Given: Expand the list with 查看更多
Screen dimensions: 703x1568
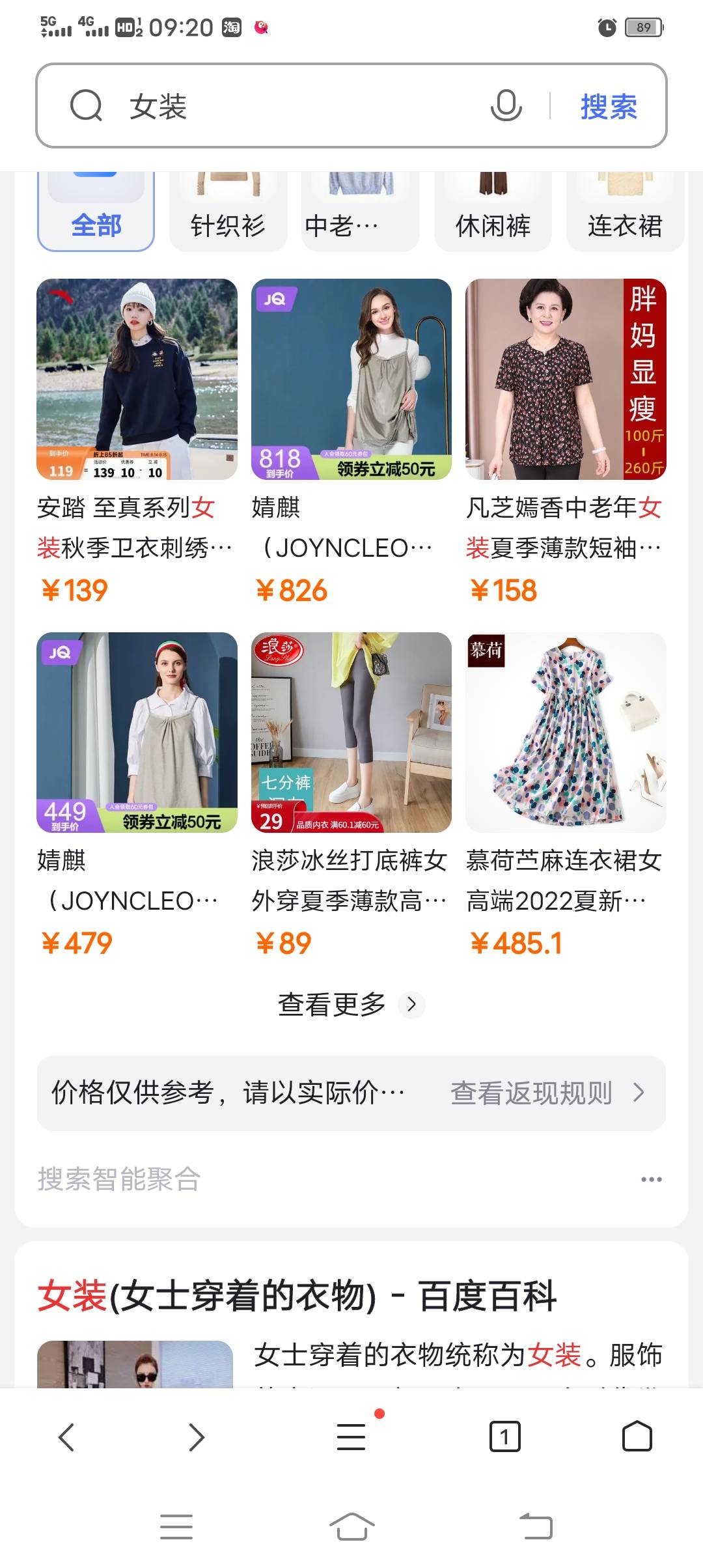Looking at the screenshot, I should coord(351,1005).
